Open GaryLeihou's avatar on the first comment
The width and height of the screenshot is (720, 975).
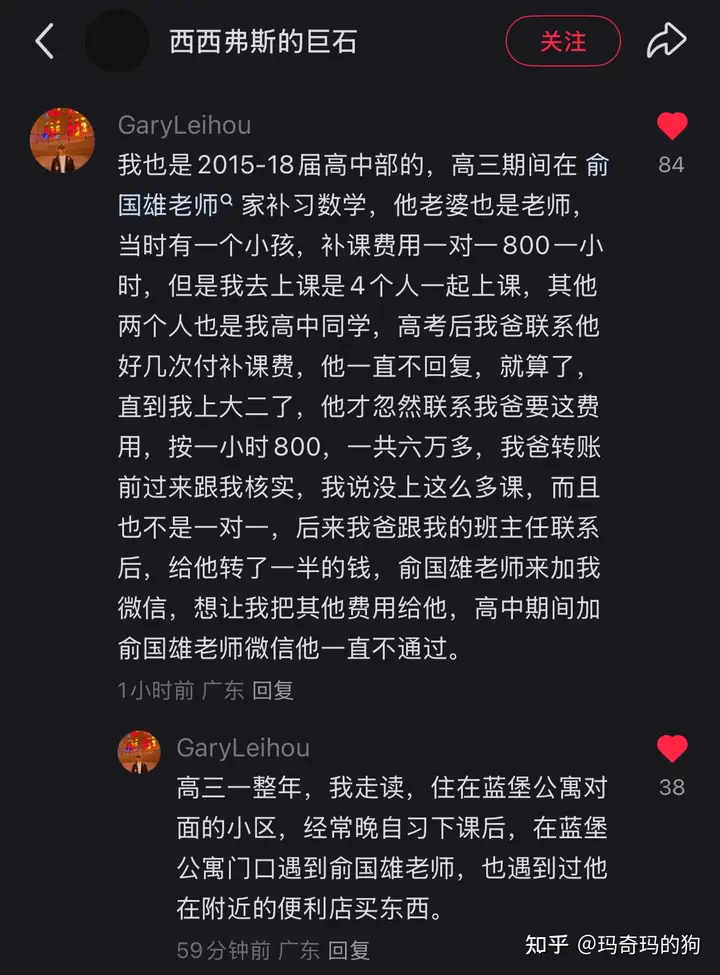[x=62, y=140]
